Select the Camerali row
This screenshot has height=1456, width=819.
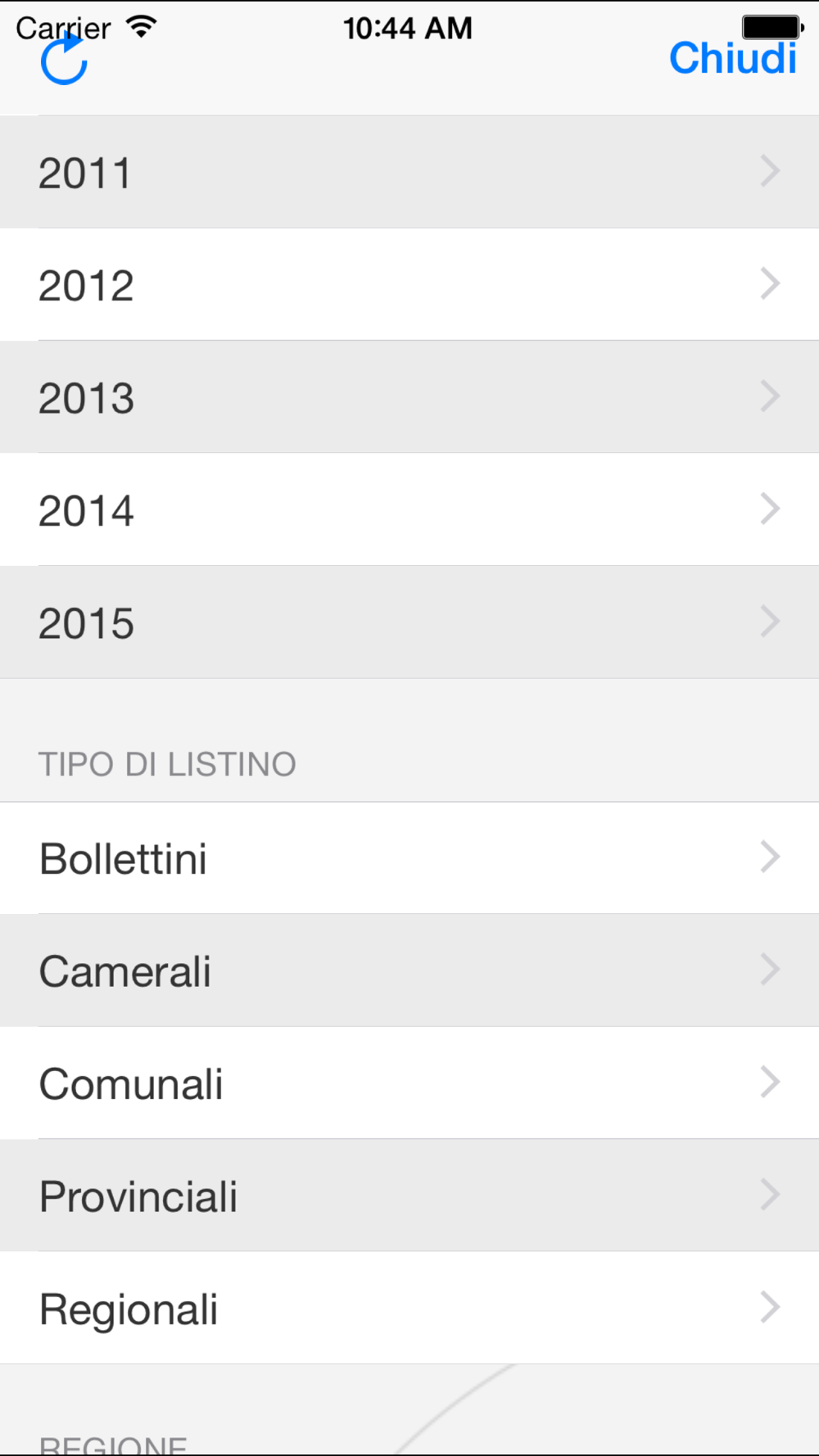(x=409, y=970)
